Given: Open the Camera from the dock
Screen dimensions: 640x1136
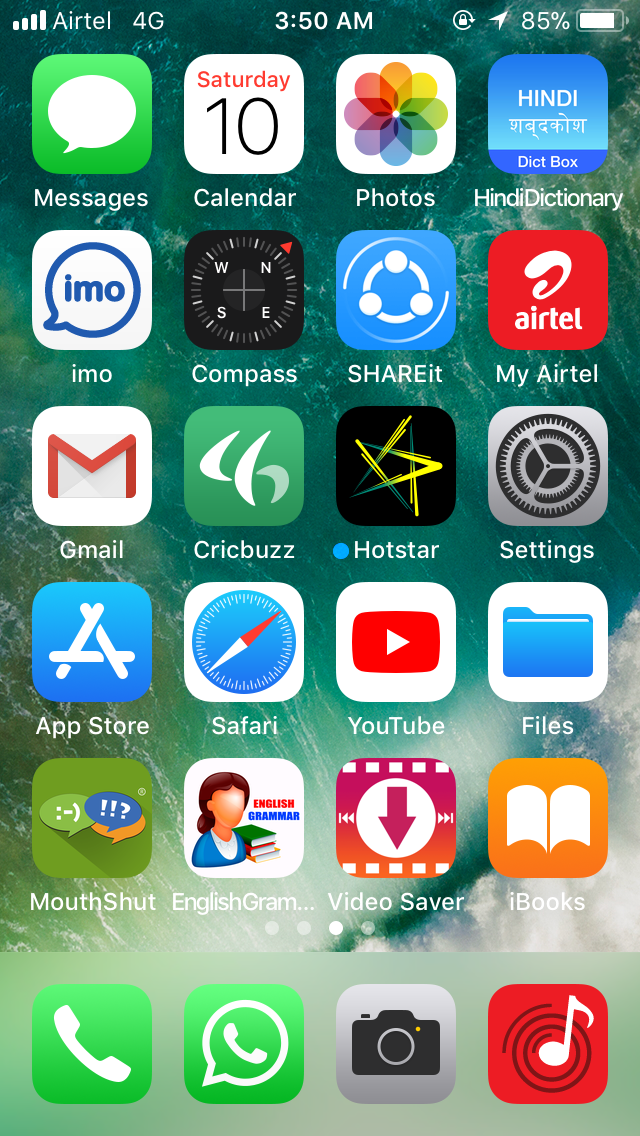Looking at the screenshot, I should (x=396, y=1044).
